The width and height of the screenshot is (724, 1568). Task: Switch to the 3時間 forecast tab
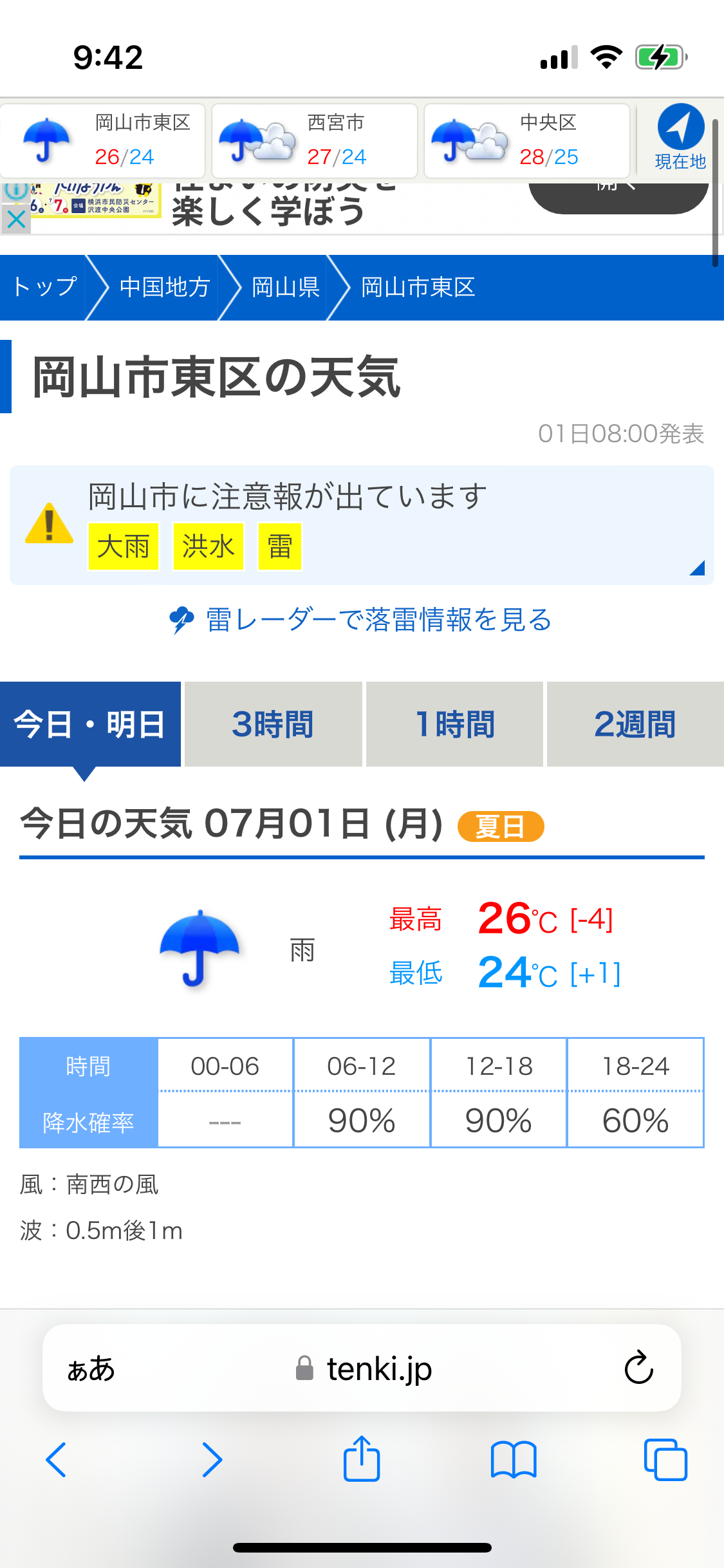click(x=273, y=724)
